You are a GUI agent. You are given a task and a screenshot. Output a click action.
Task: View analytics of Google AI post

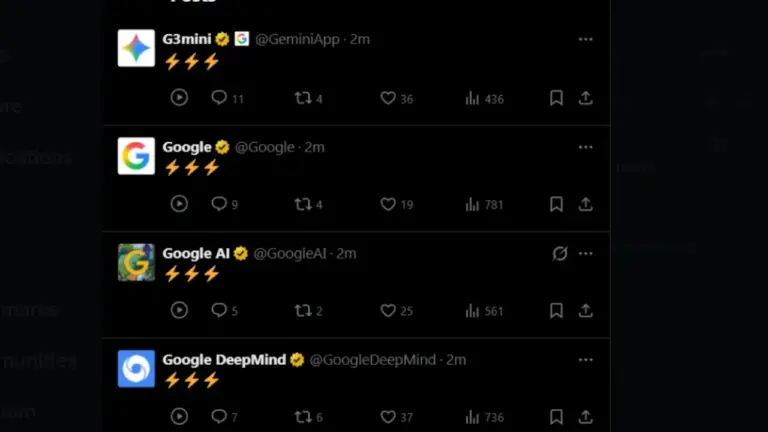[473, 311]
